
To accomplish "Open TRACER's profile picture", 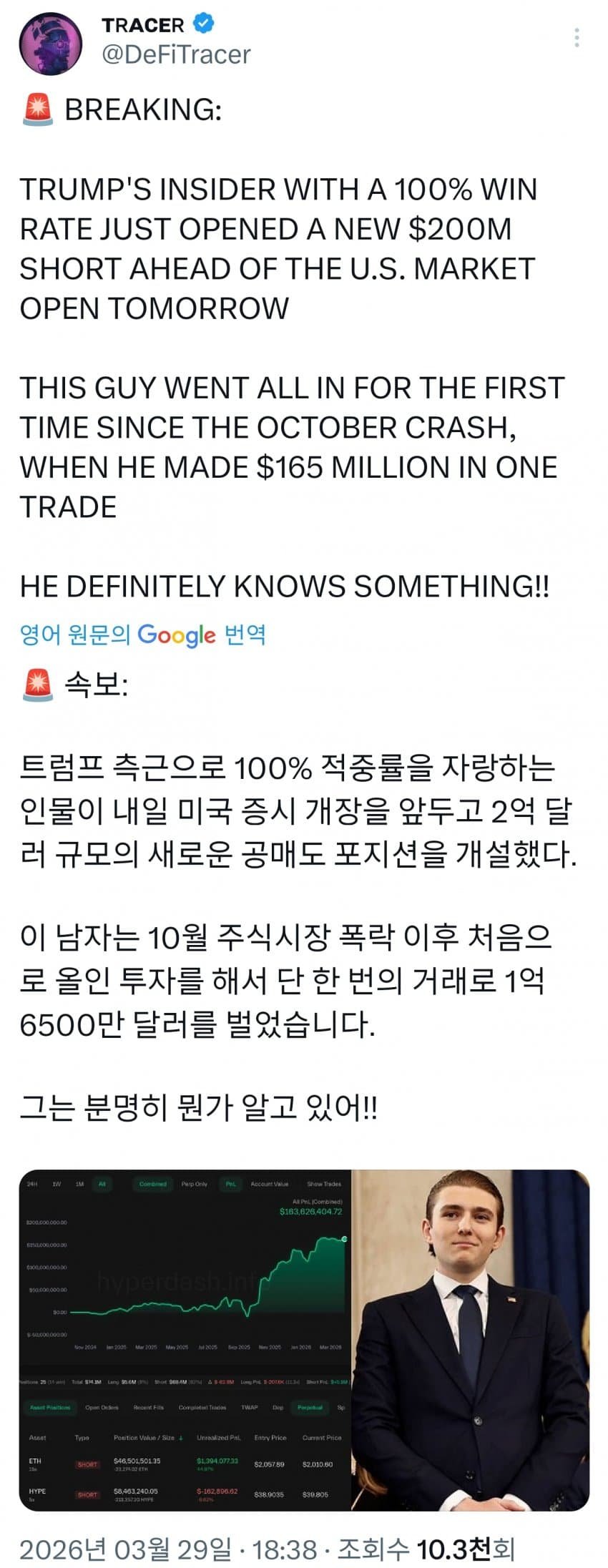I will (x=50, y=43).
